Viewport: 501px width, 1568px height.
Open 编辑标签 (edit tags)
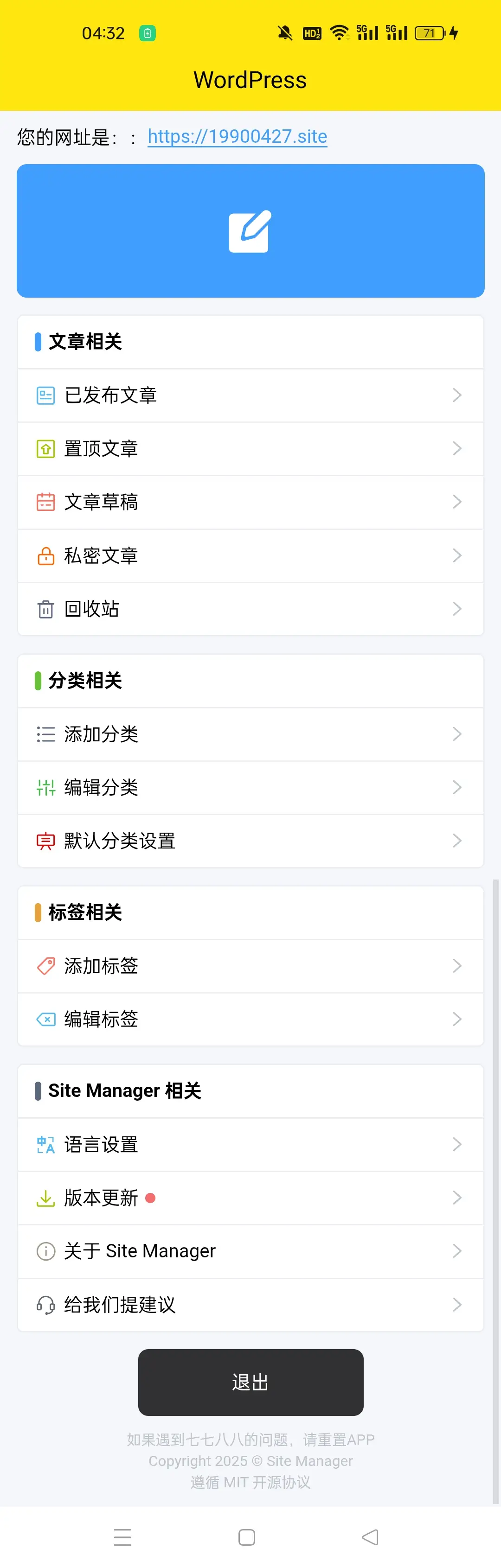(250, 1019)
